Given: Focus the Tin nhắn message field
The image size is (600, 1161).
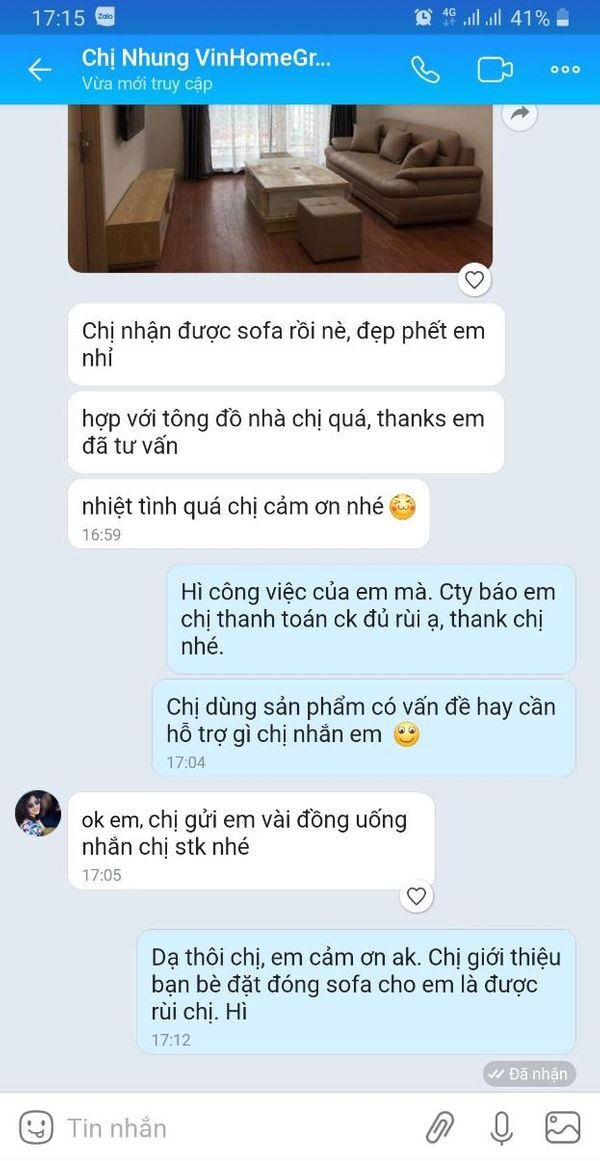Looking at the screenshot, I should coord(230,1128).
